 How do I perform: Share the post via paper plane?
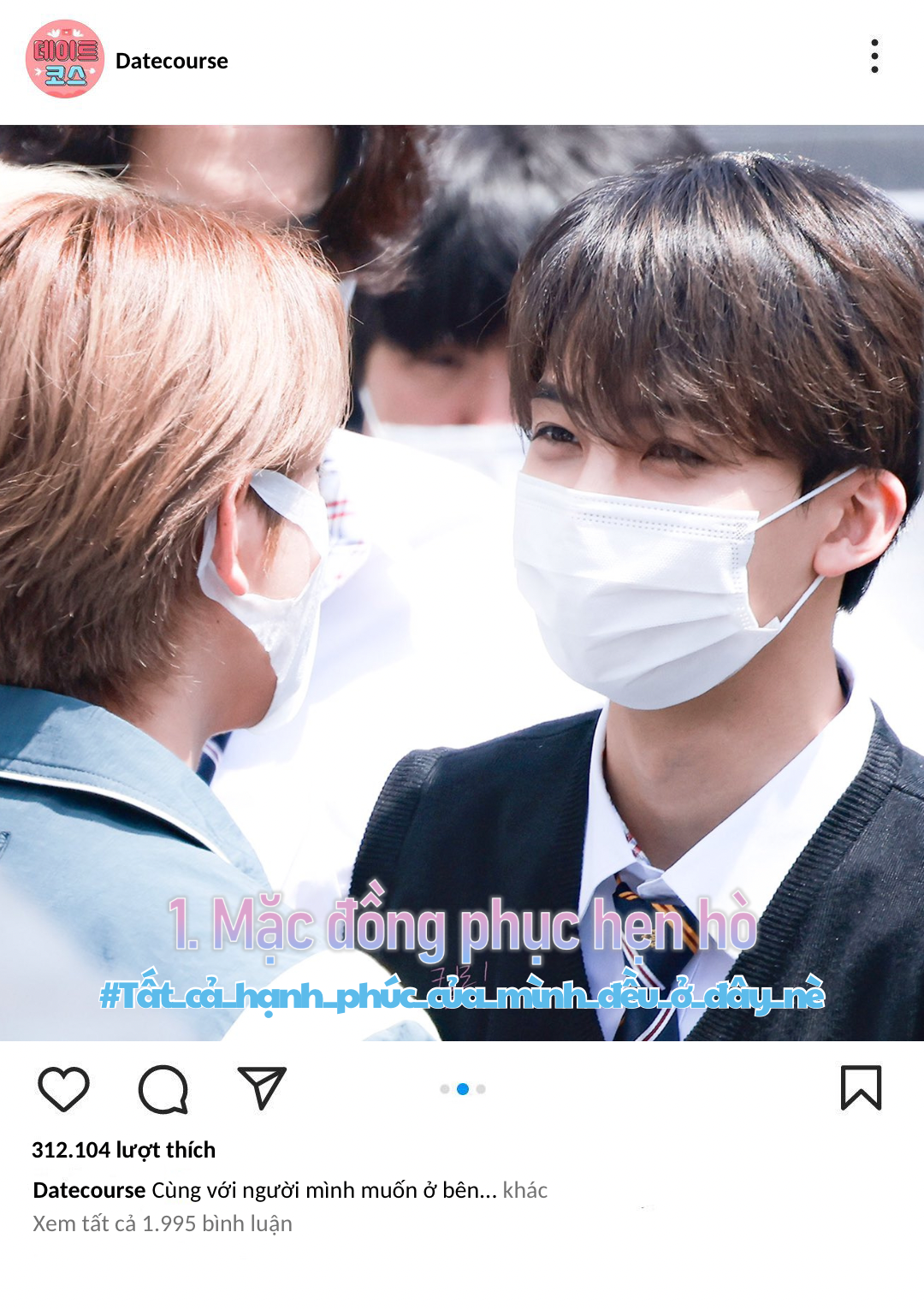coord(261,1088)
